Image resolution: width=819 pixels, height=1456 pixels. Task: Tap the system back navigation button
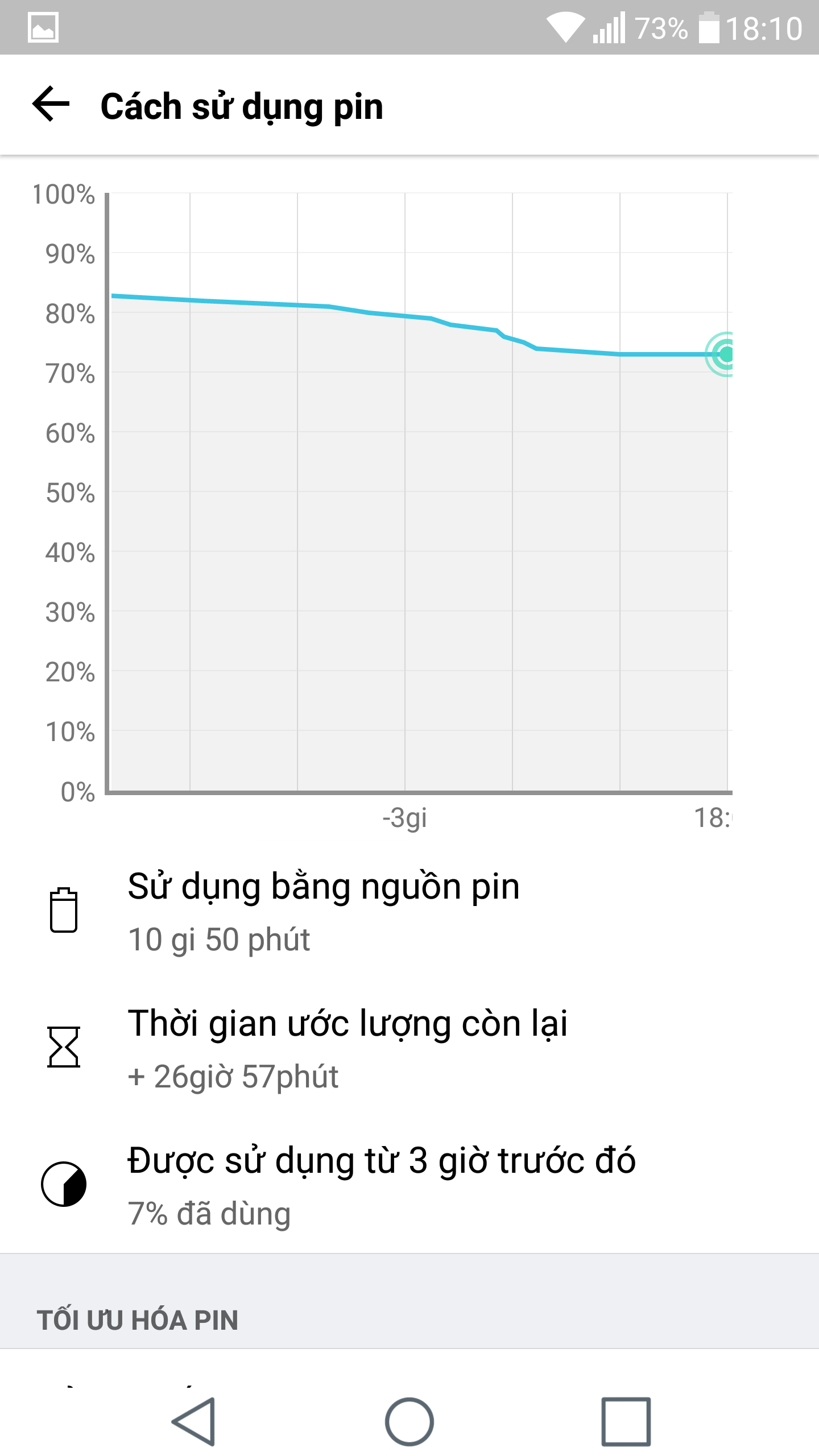click(x=194, y=1421)
